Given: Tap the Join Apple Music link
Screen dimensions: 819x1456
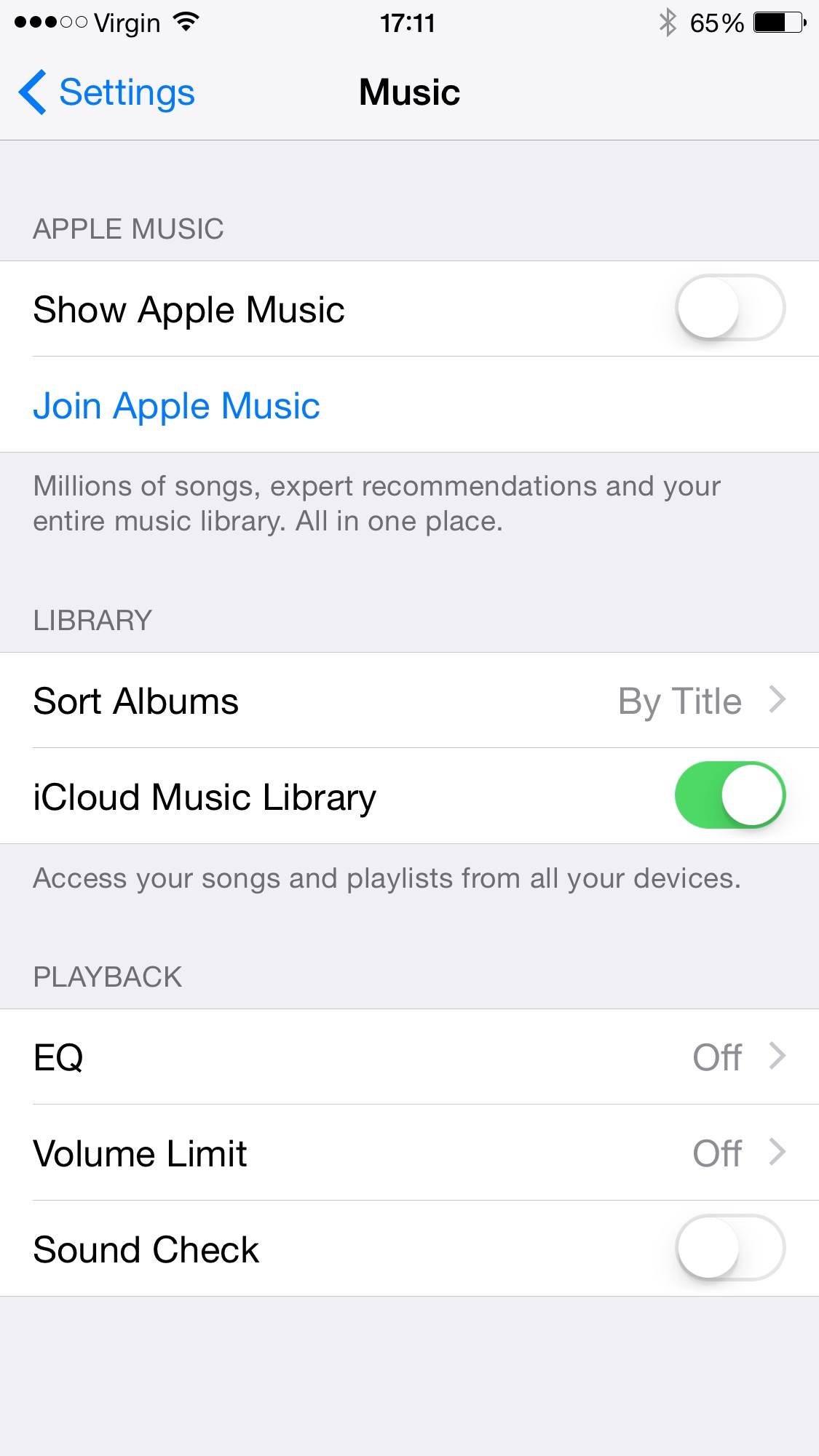Looking at the screenshot, I should coord(177,405).
